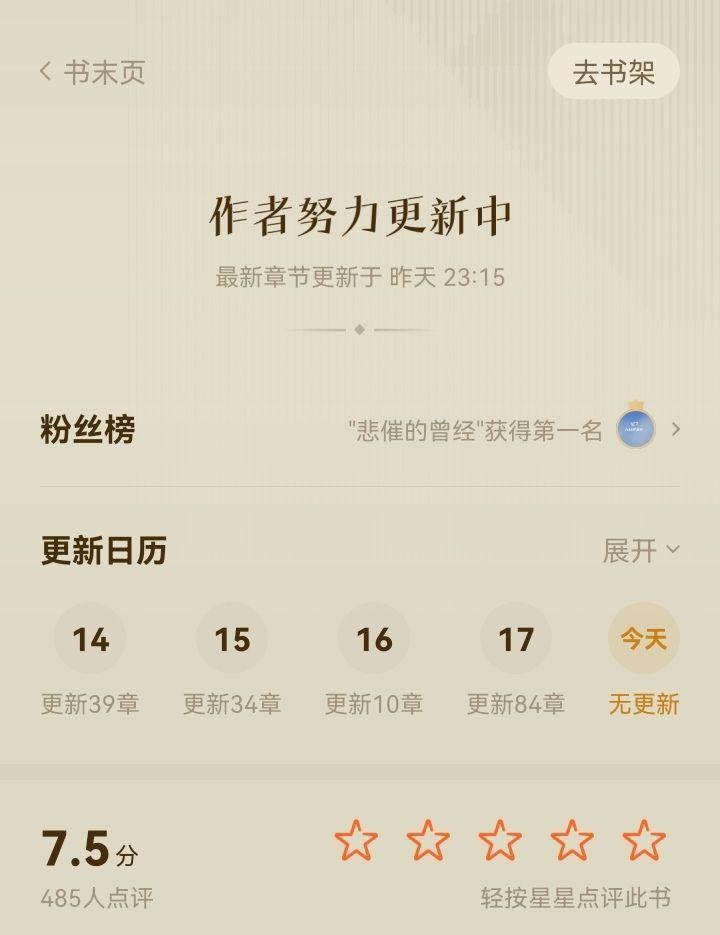The image size is (720, 935).
Task: Select date 15 in update calendar
Action: click(232, 639)
